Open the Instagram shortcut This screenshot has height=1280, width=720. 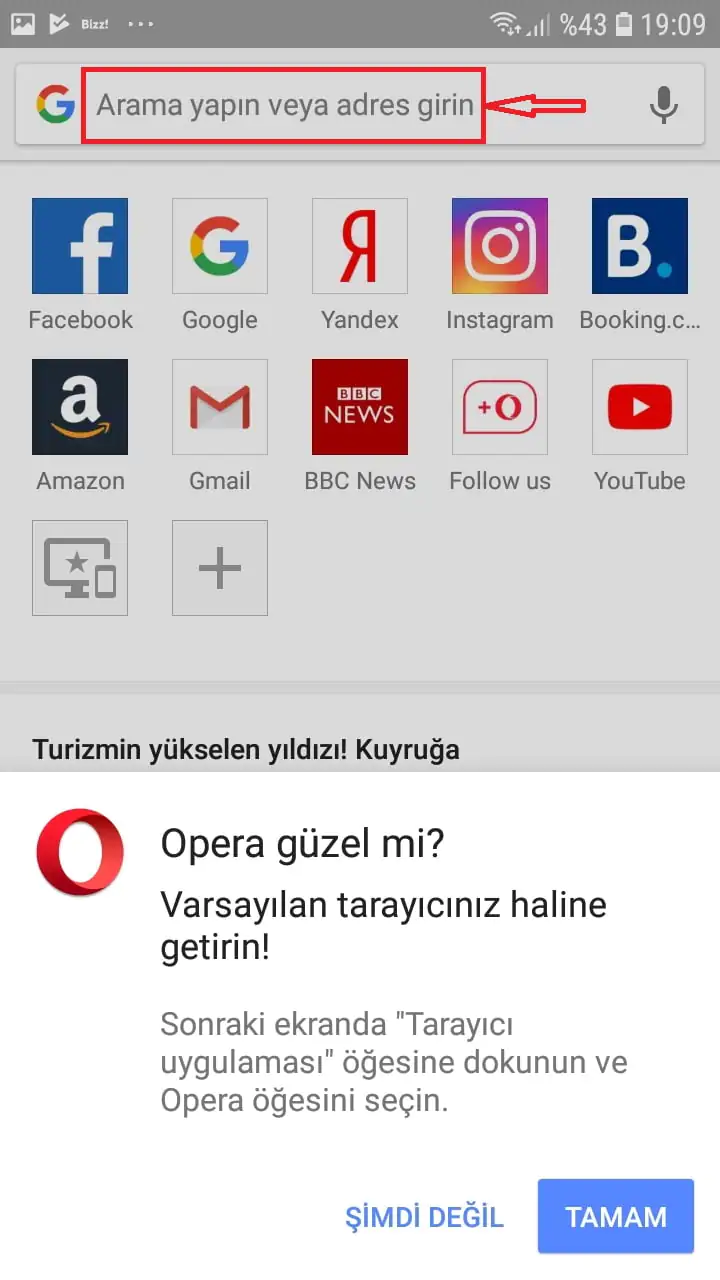(x=500, y=246)
